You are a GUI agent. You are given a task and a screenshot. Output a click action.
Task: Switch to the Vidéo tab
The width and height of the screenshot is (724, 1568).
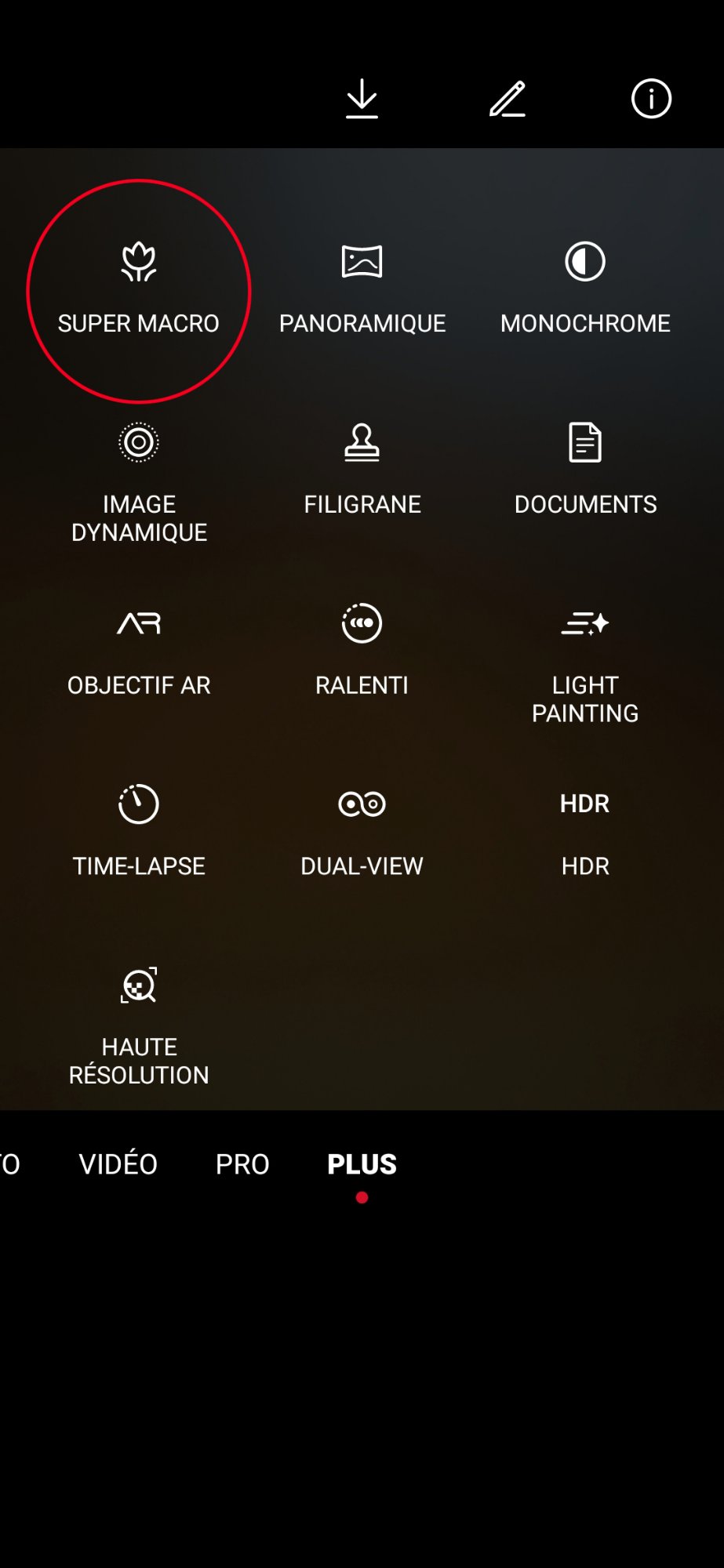(x=118, y=1164)
